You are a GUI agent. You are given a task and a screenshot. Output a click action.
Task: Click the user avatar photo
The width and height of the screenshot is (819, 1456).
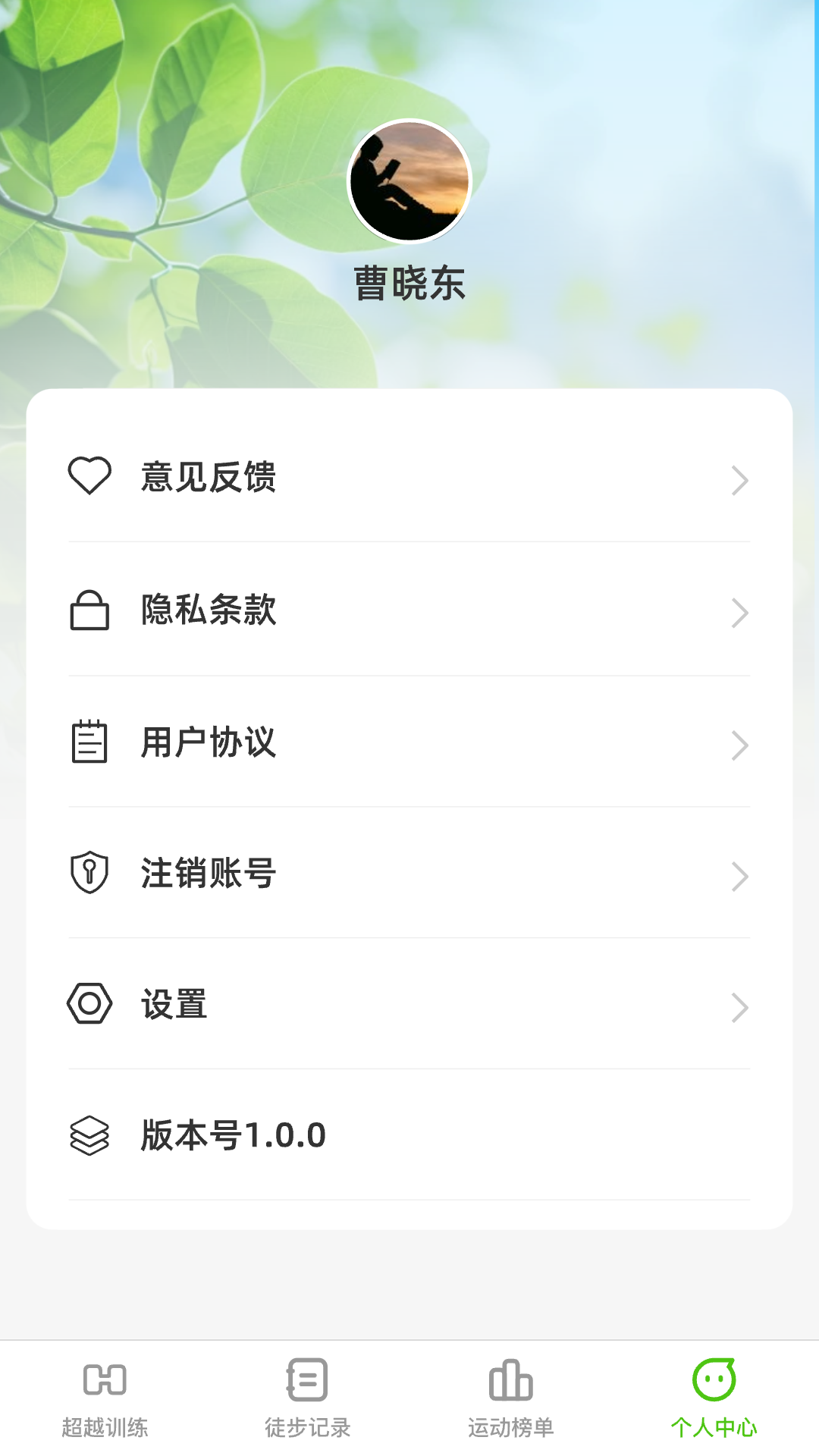[409, 180]
